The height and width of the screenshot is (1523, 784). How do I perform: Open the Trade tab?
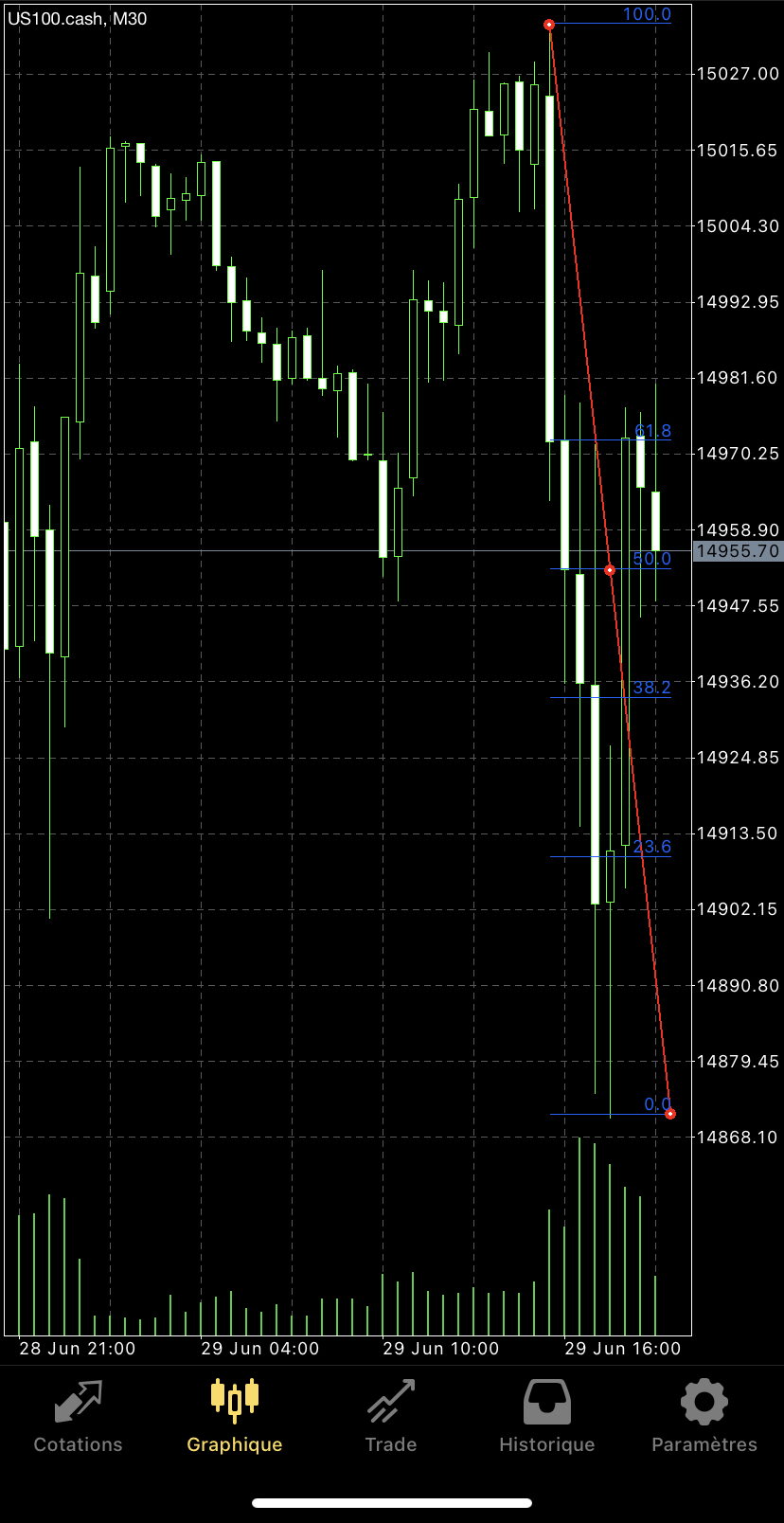[391, 1416]
